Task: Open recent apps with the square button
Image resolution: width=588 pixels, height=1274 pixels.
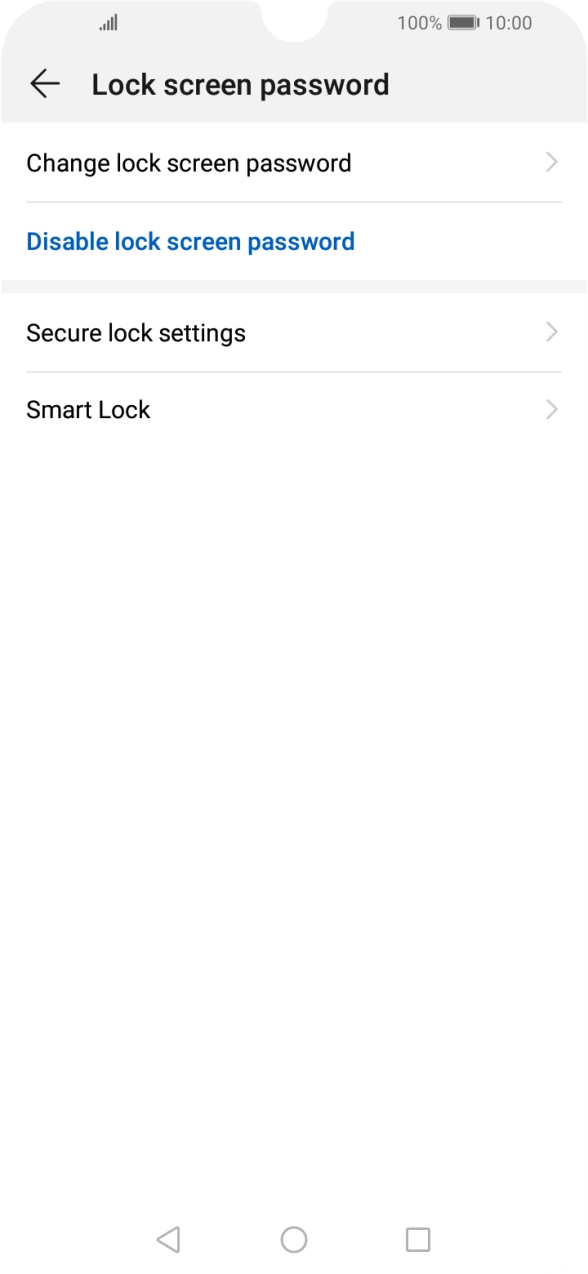Action: coord(418,1240)
